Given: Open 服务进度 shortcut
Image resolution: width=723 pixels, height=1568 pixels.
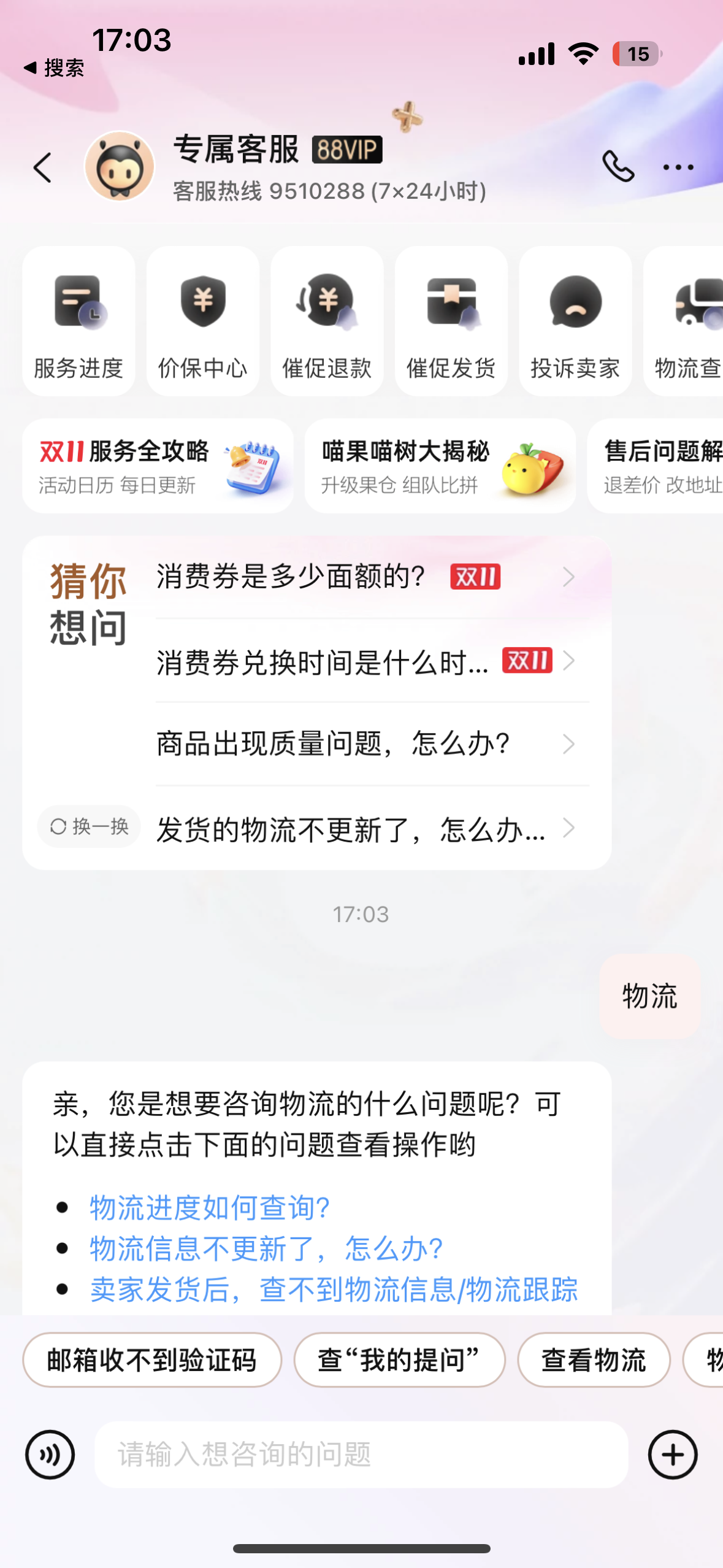Looking at the screenshot, I should (x=78, y=321).
